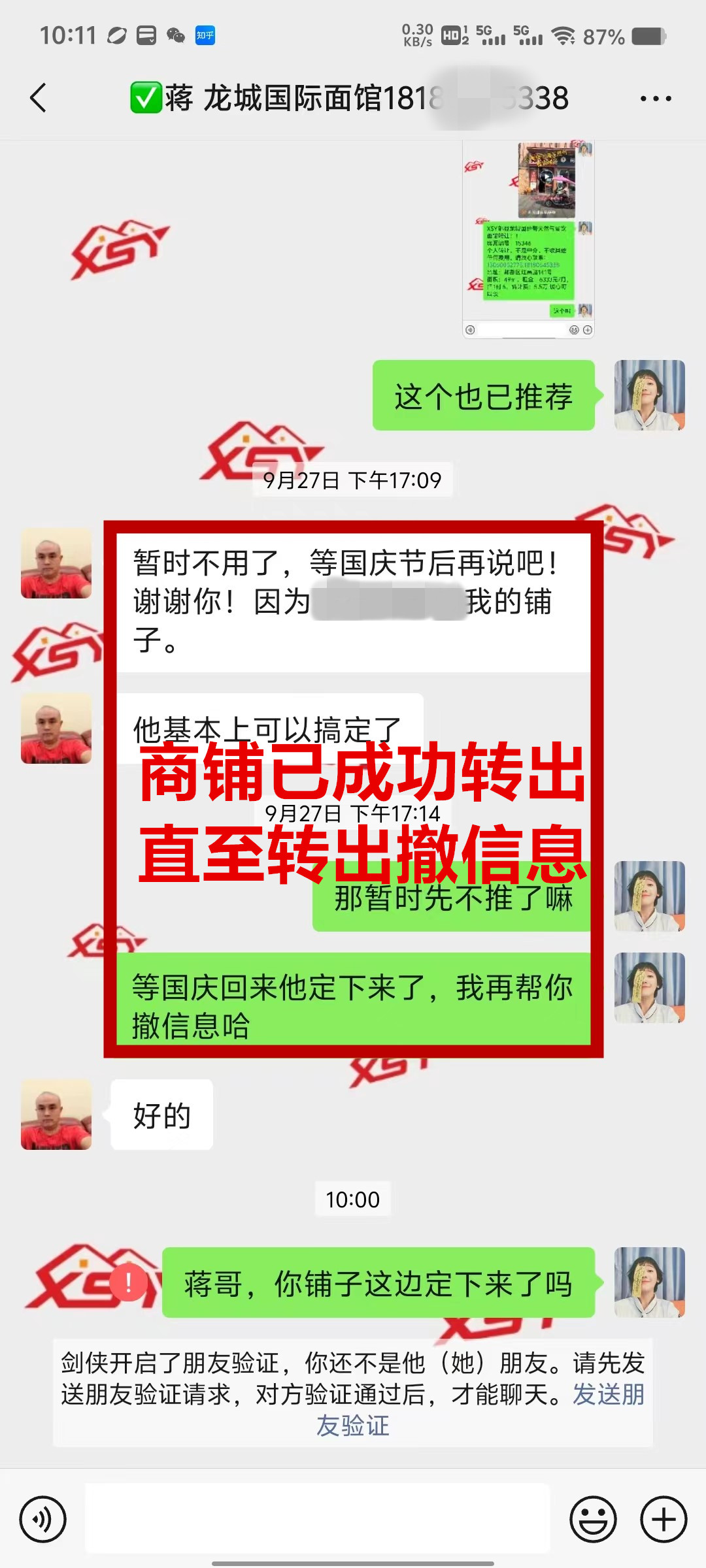Open the shared screenshot image at top
The width and height of the screenshot is (706, 1568).
pos(528,239)
